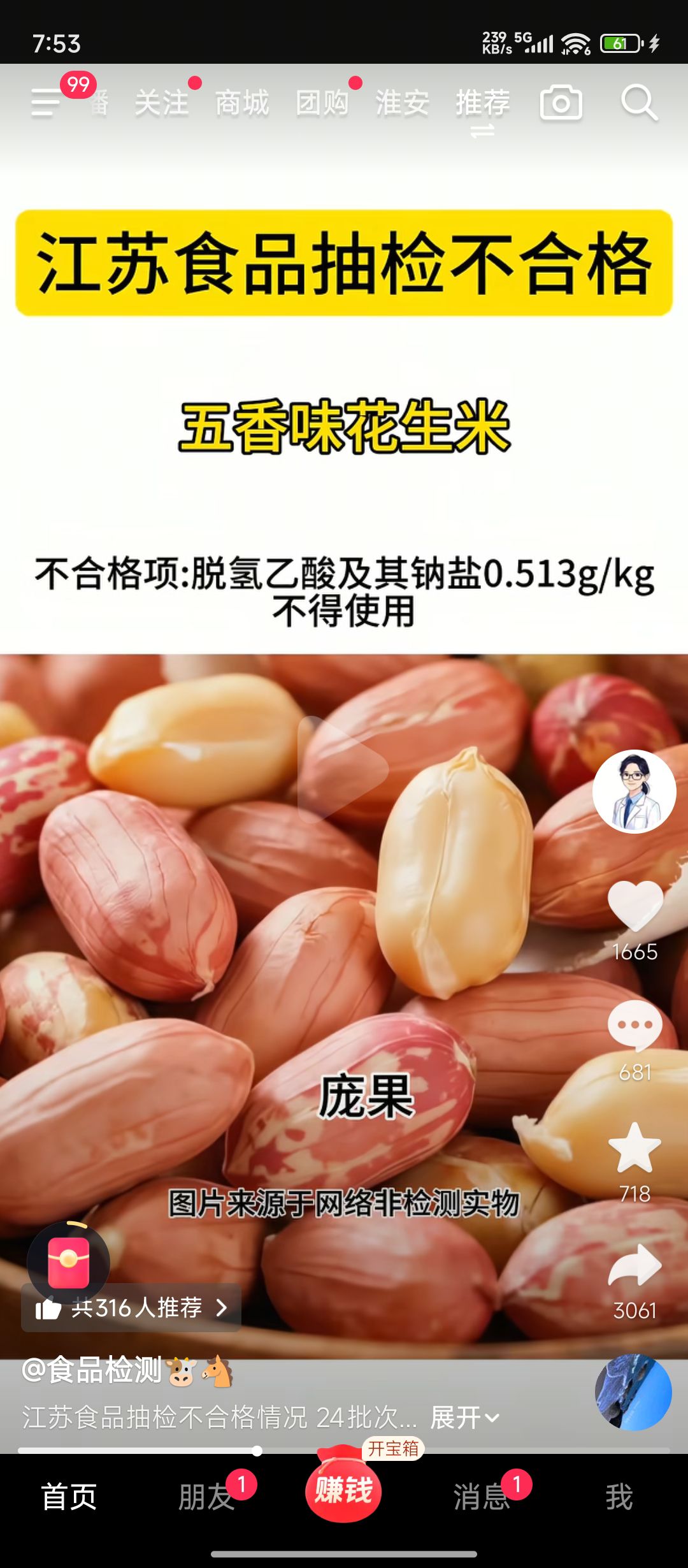
Task: Share this video via the arrow icon
Action: (634, 1266)
